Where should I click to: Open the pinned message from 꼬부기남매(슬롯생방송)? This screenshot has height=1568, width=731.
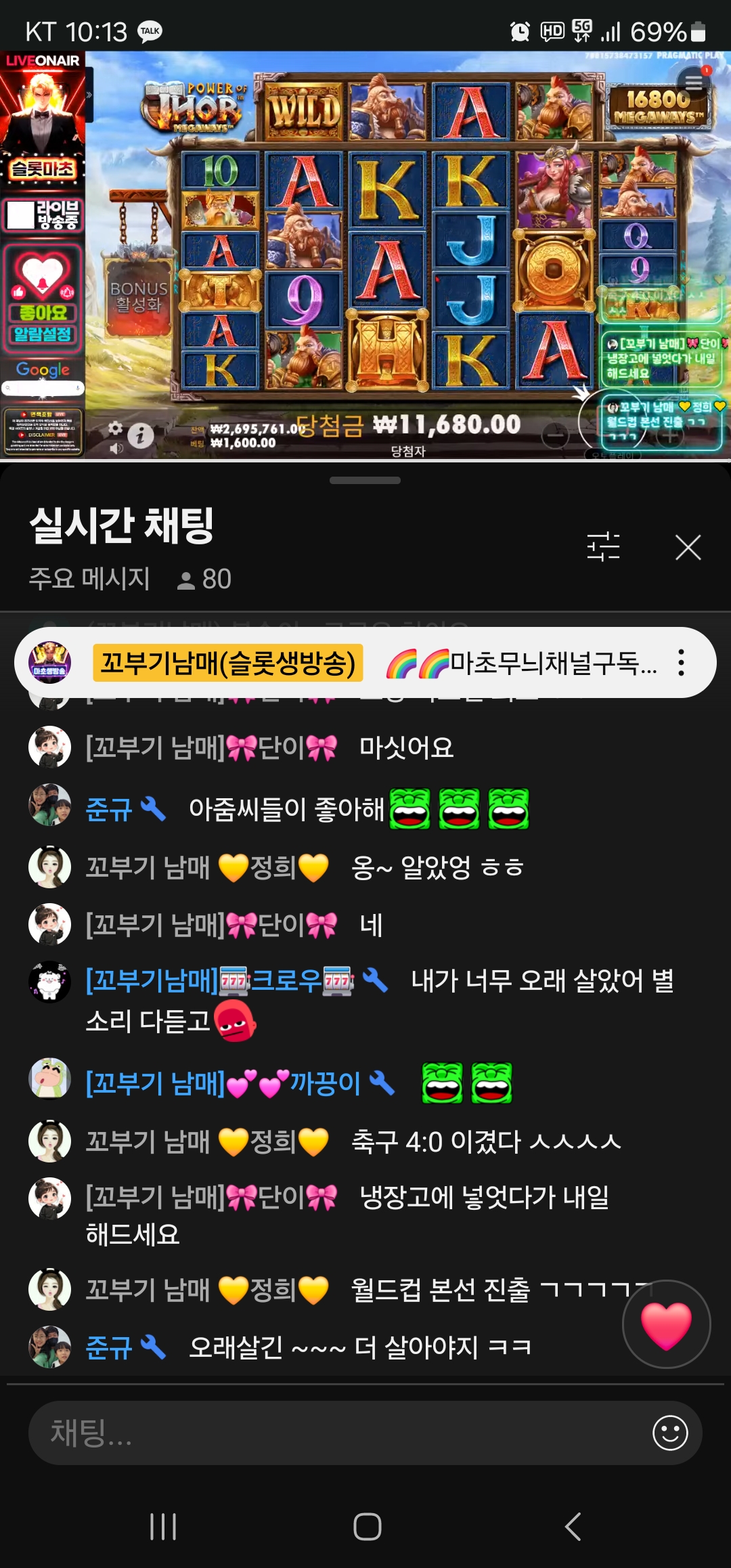(x=365, y=663)
